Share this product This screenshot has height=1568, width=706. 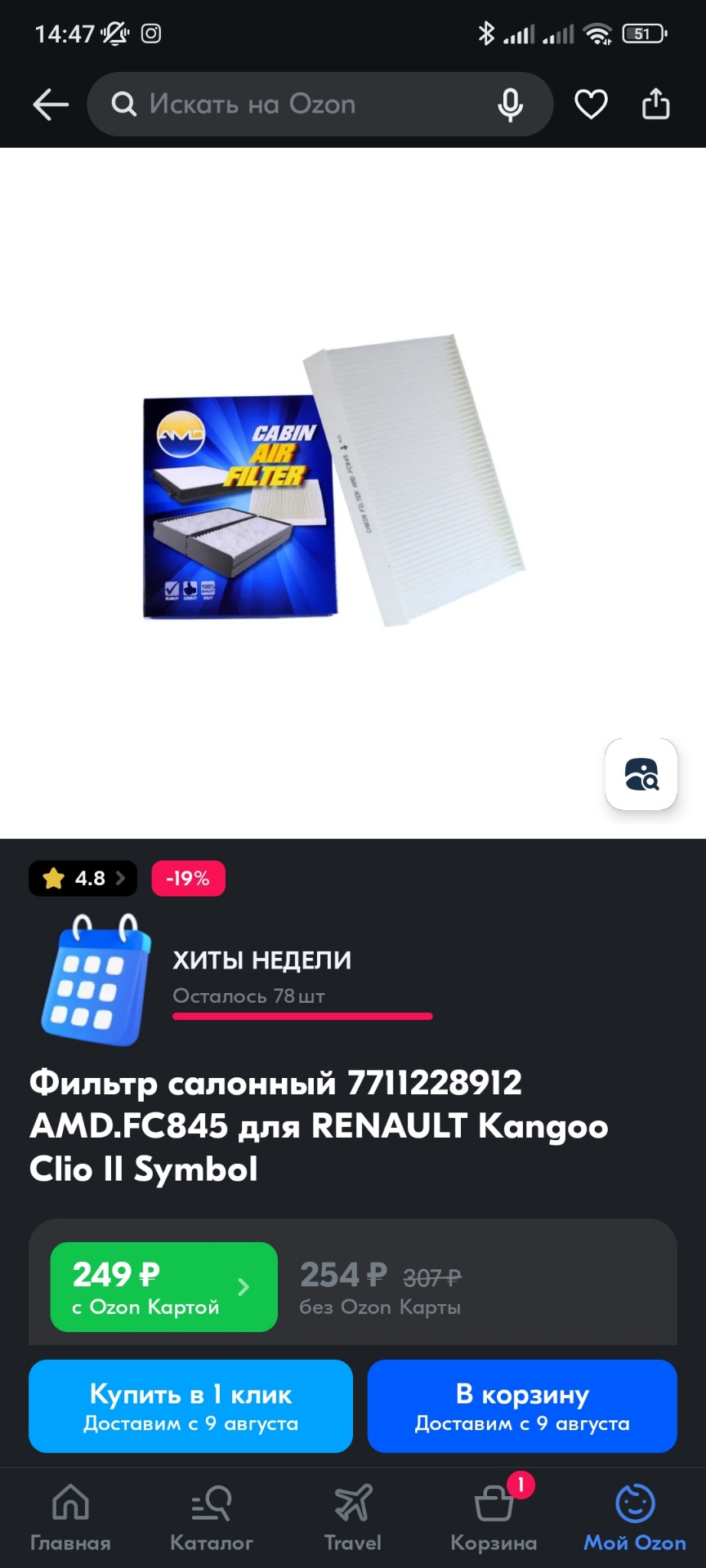pos(655,105)
